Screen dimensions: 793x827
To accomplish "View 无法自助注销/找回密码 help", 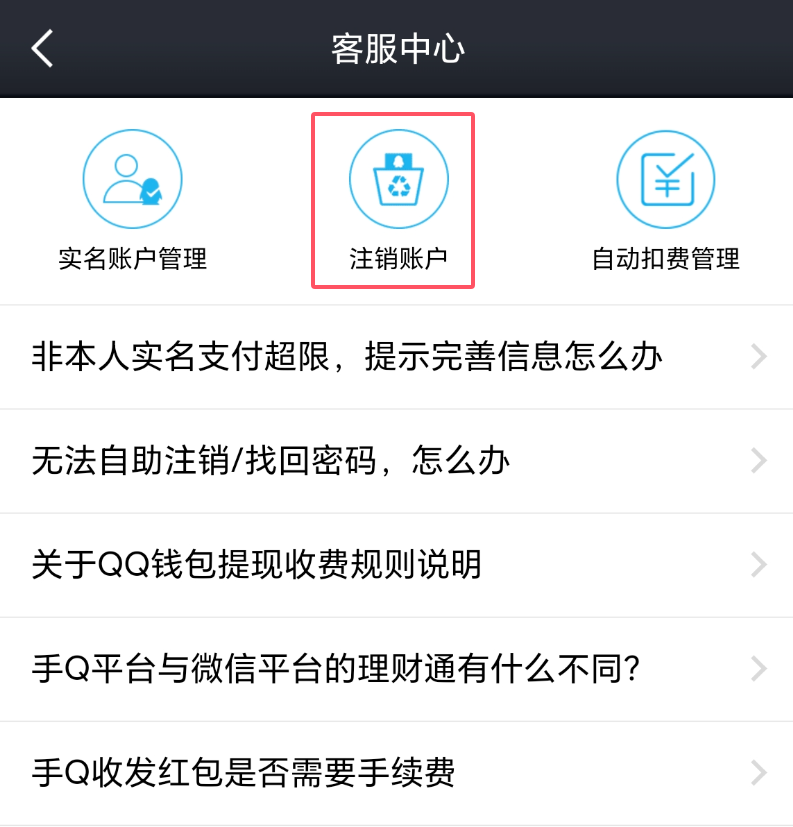I will (396, 461).
